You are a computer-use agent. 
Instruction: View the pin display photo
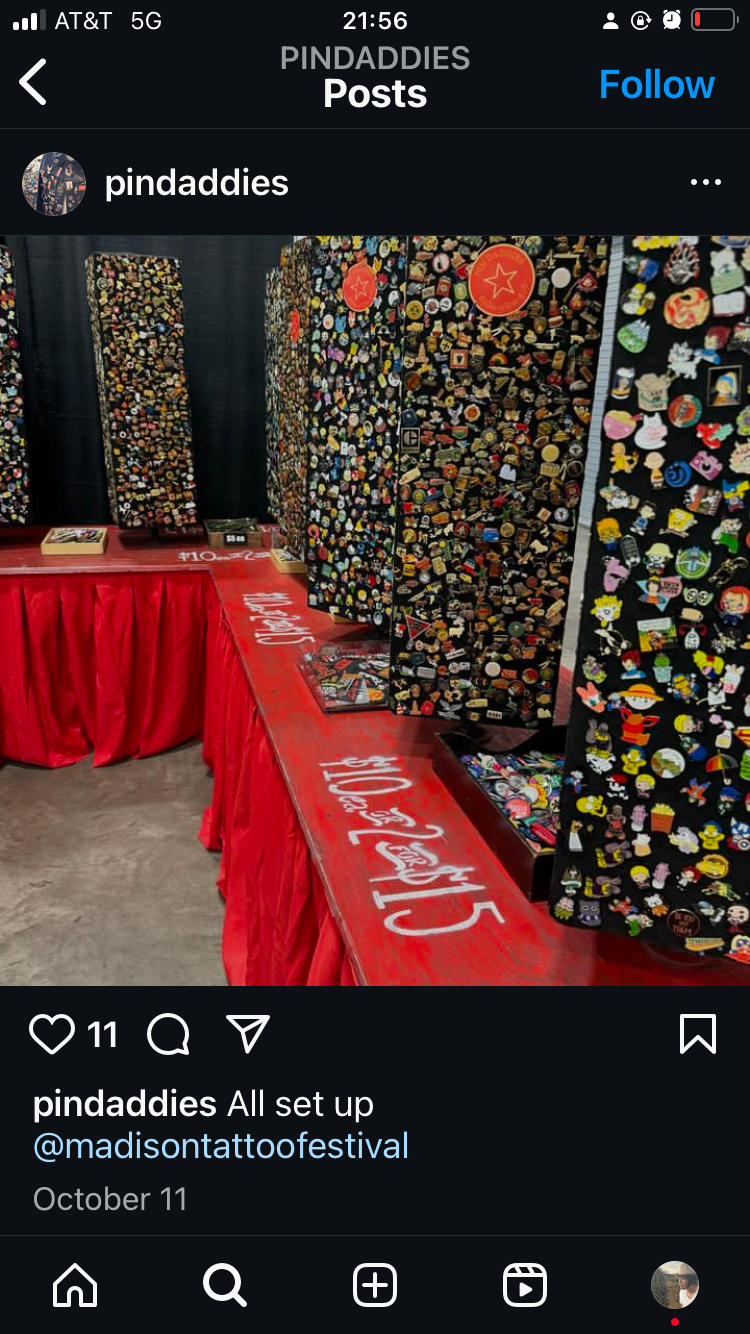375,610
